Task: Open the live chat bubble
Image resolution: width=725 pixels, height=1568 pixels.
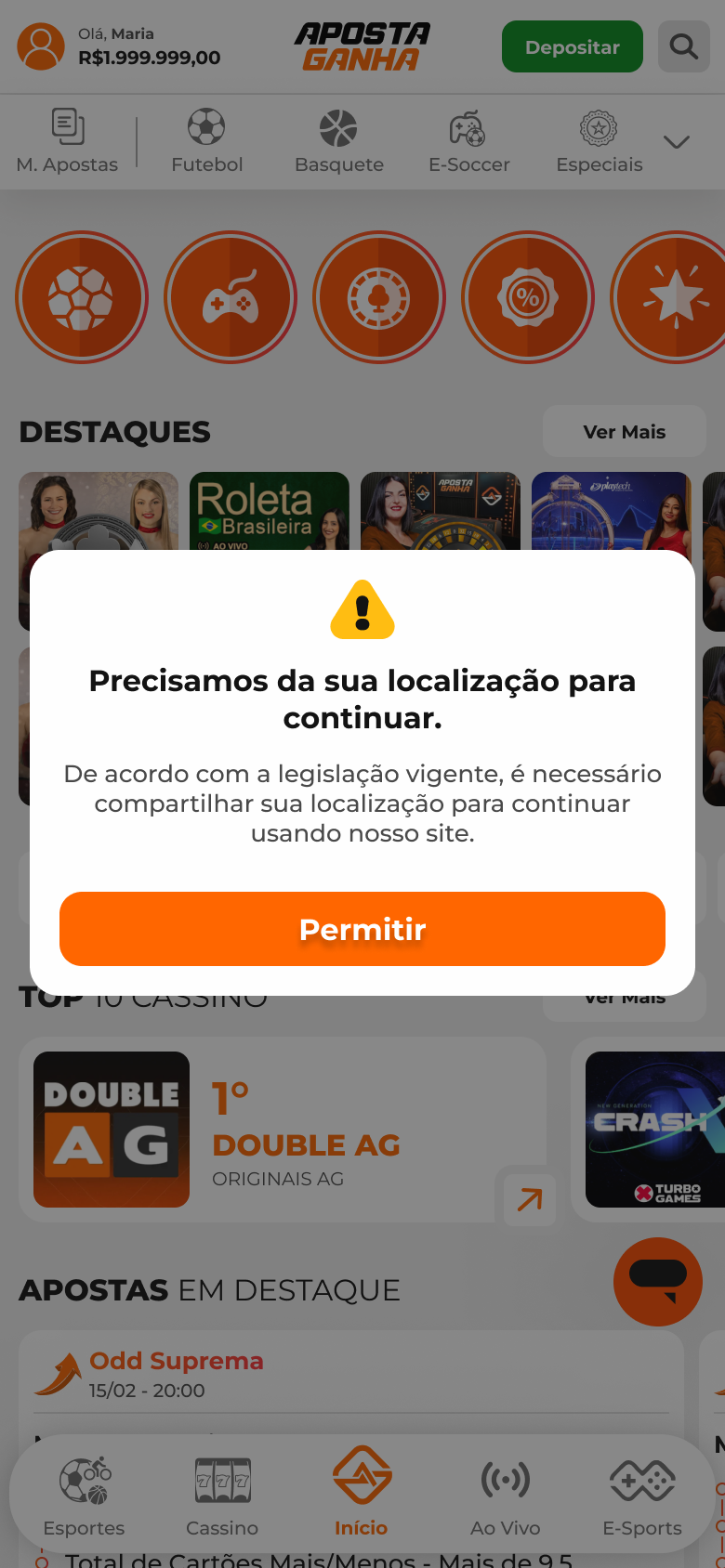Action: tap(657, 1281)
